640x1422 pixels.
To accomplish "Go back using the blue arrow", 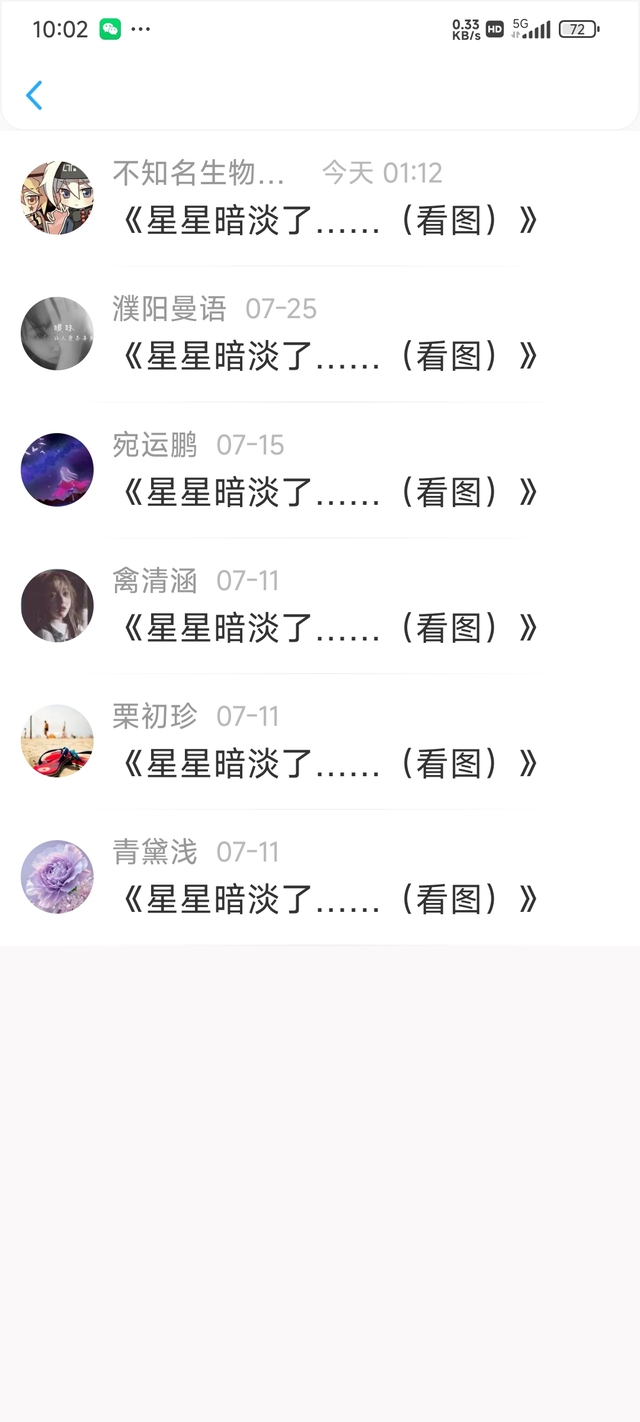I will 34,95.
